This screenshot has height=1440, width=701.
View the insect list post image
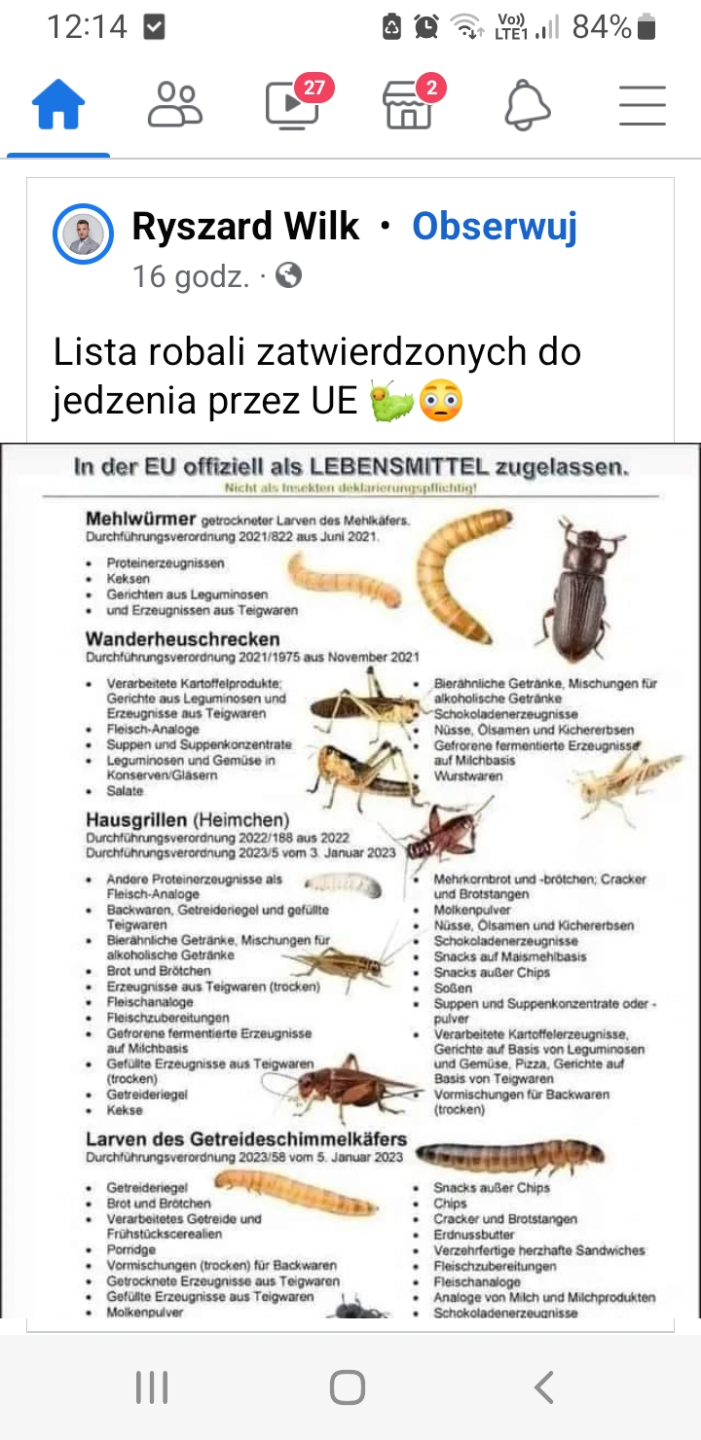pyautogui.click(x=350, y=880)
